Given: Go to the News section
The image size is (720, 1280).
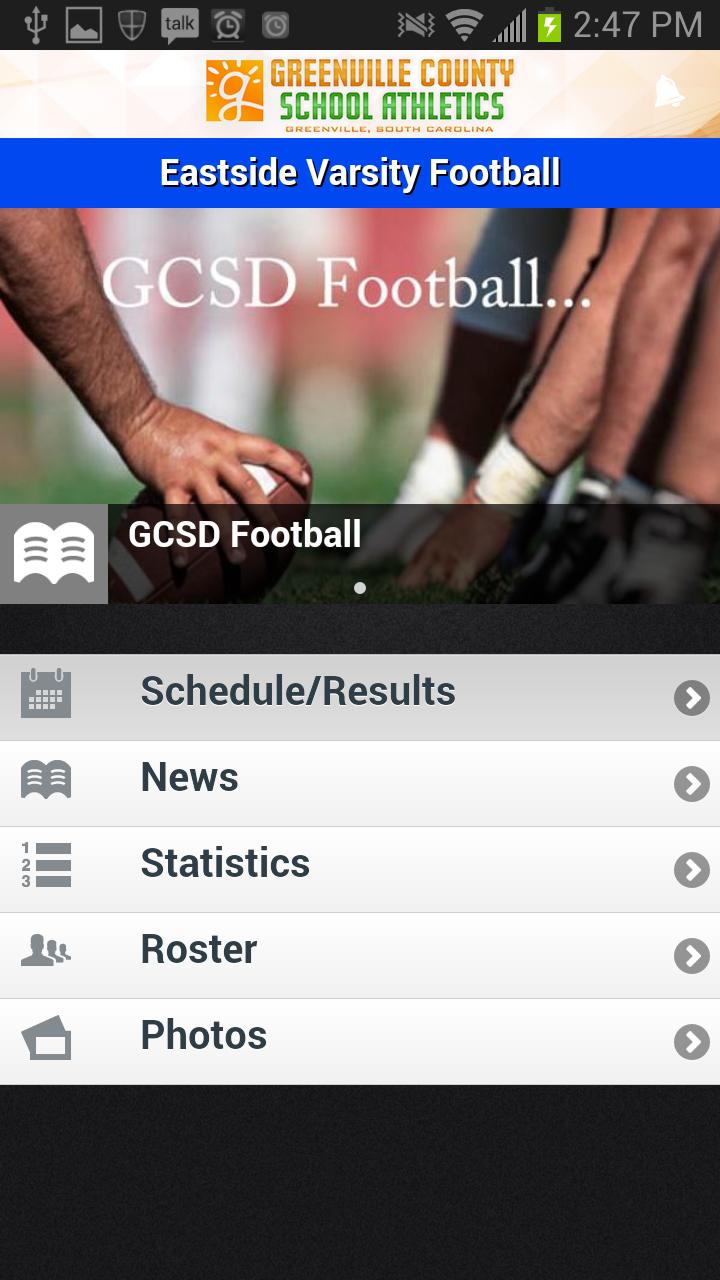Looking at the screenshot, I should pos(360,783).
